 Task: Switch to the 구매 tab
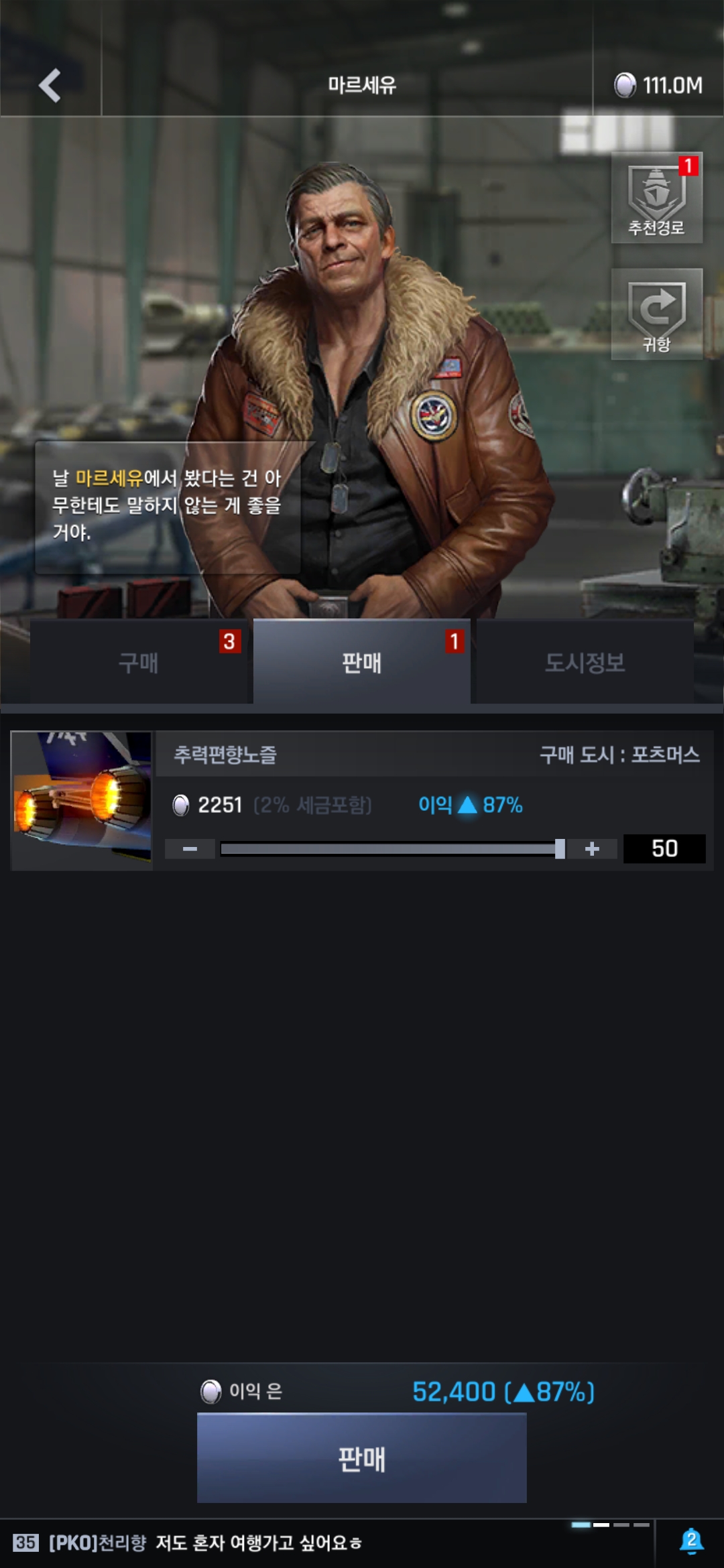[x=139, y=662]
